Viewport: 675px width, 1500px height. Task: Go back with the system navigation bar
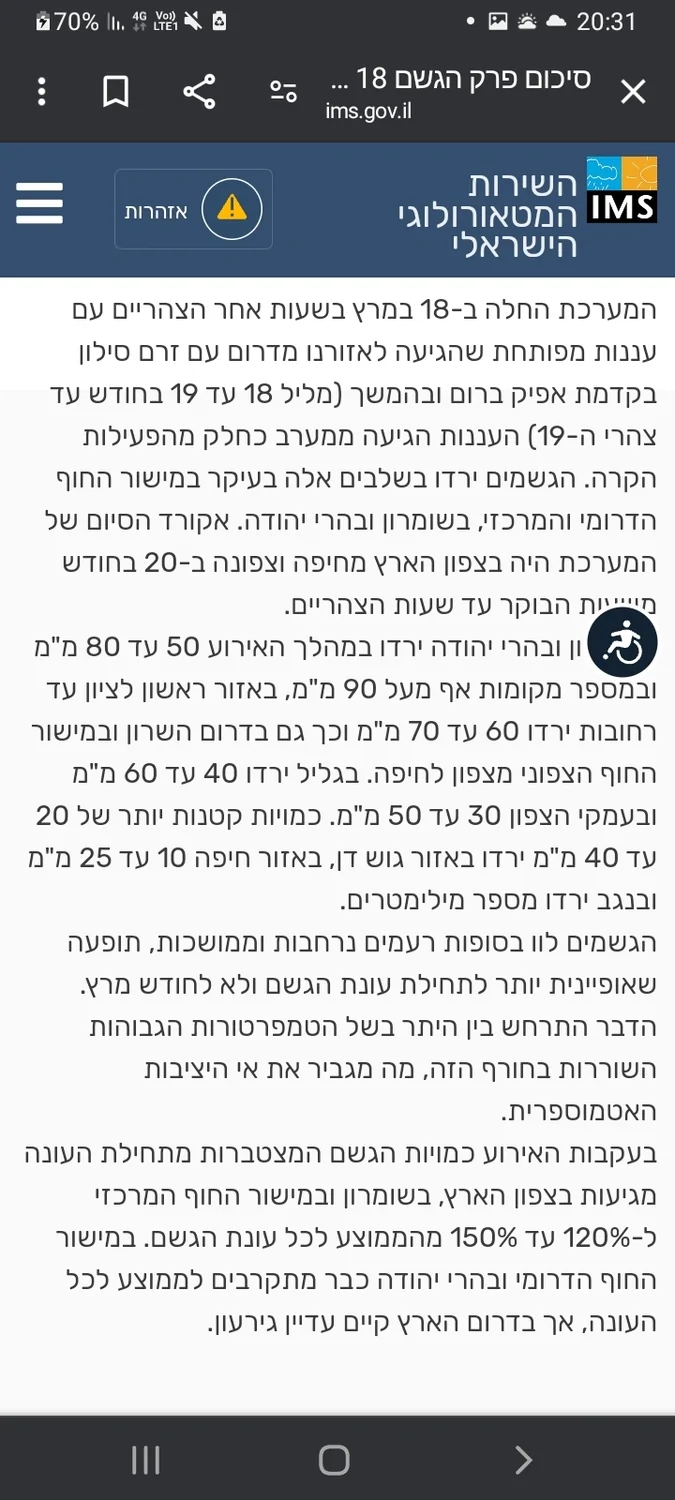523,1461
